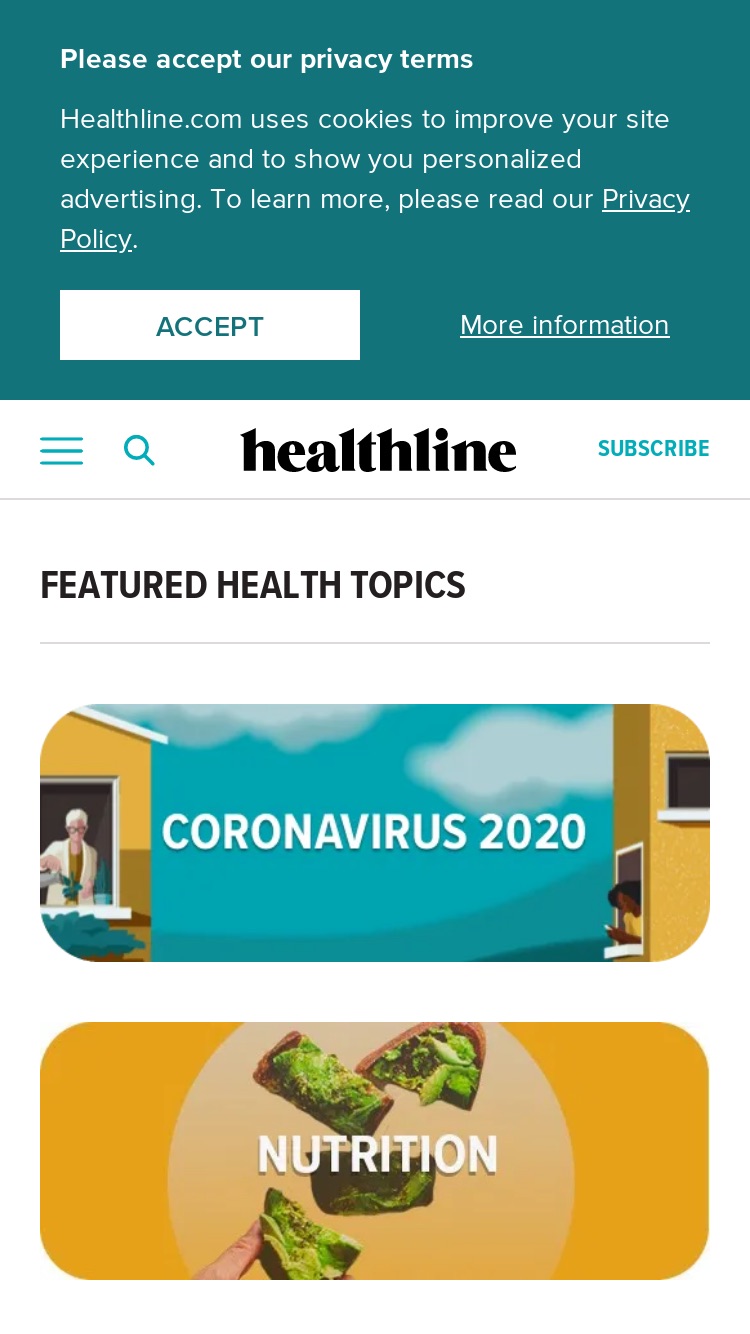The height and width of the screenshot is (1334, 750).
Task: Open the Nutrition topic card
Action: pyautogui.click(x=375, y=1151)
